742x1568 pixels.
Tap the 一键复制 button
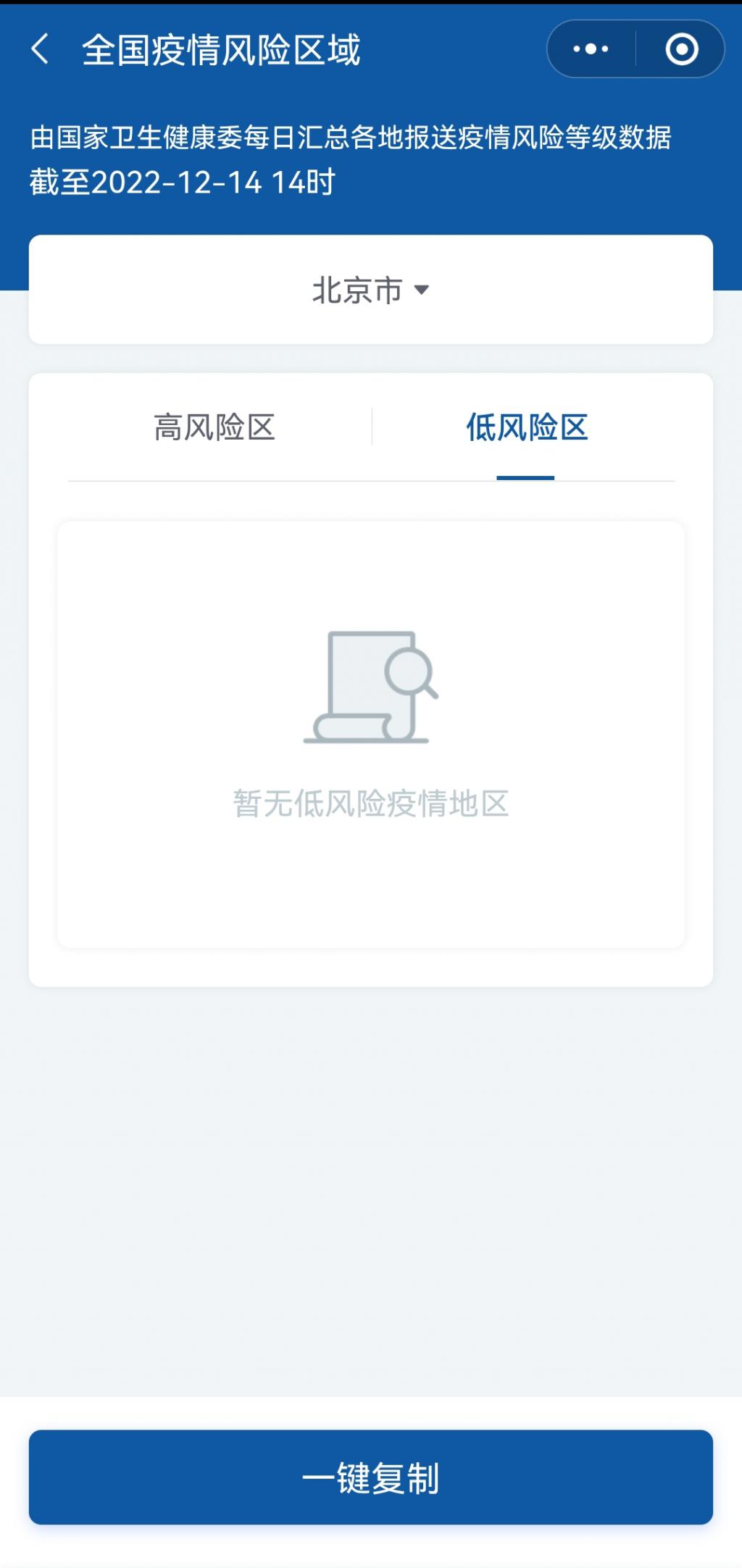(x=370, y=1477)
